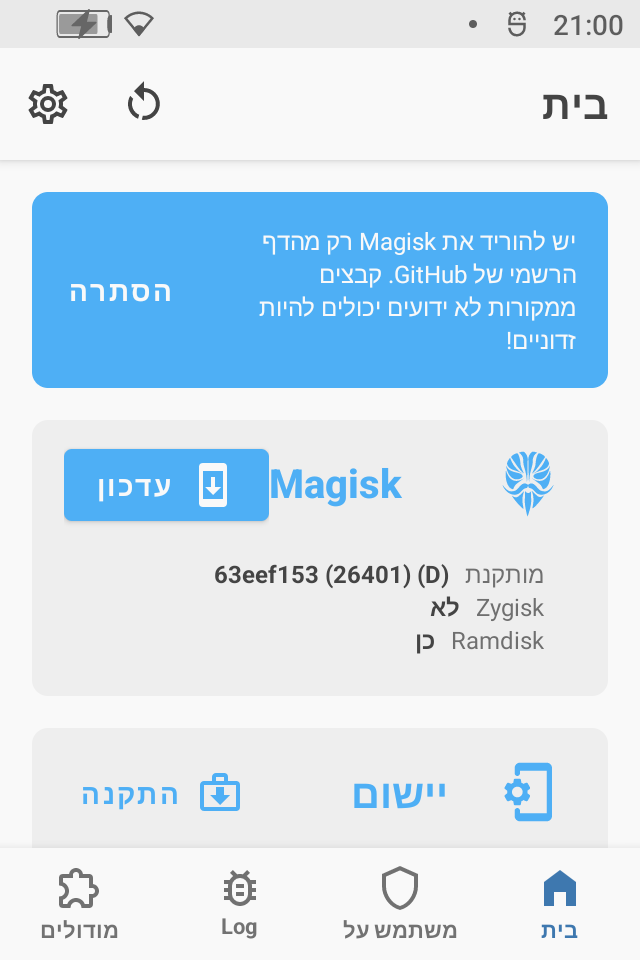Switch to the מודולים modules tab

[x=80, y=904]
